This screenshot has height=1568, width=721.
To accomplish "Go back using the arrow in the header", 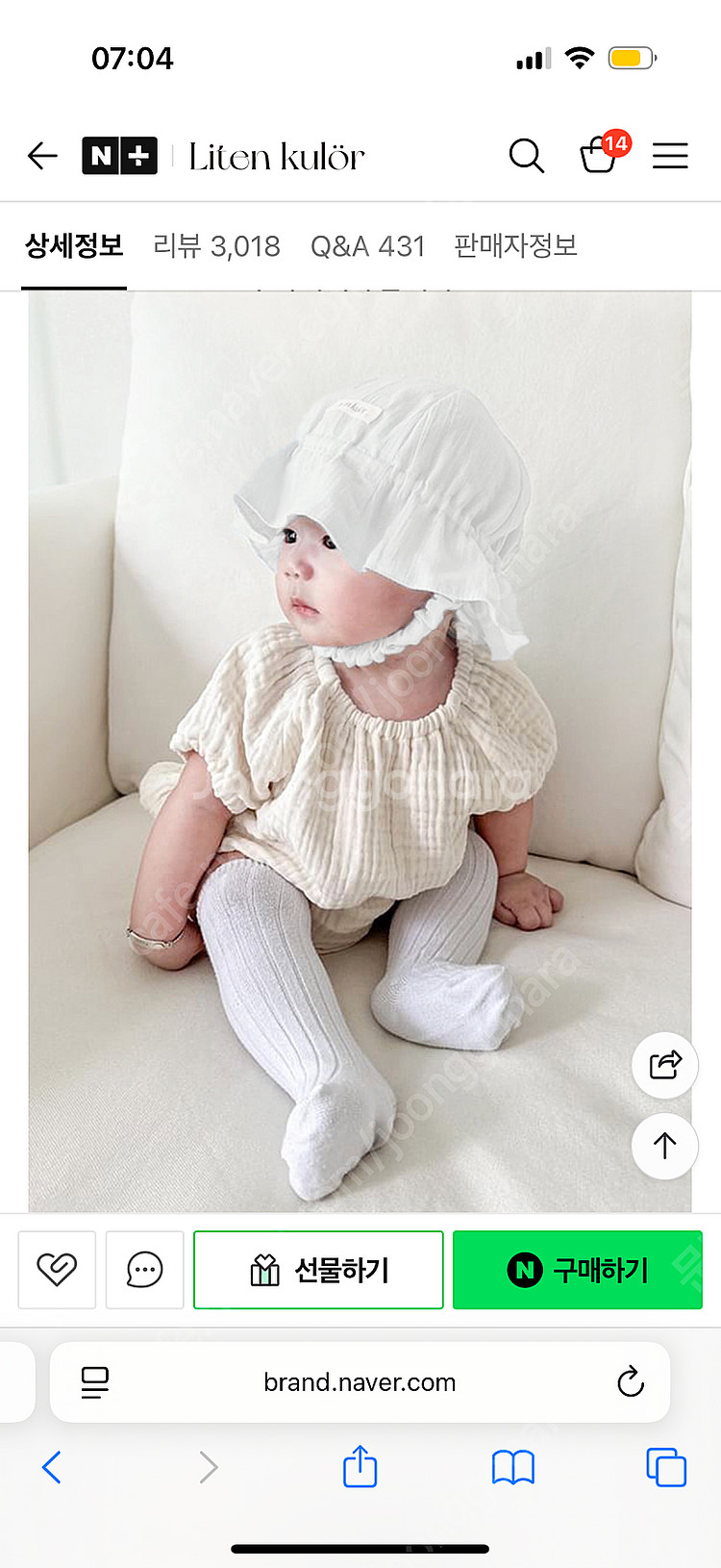I will tap(42, 156).
